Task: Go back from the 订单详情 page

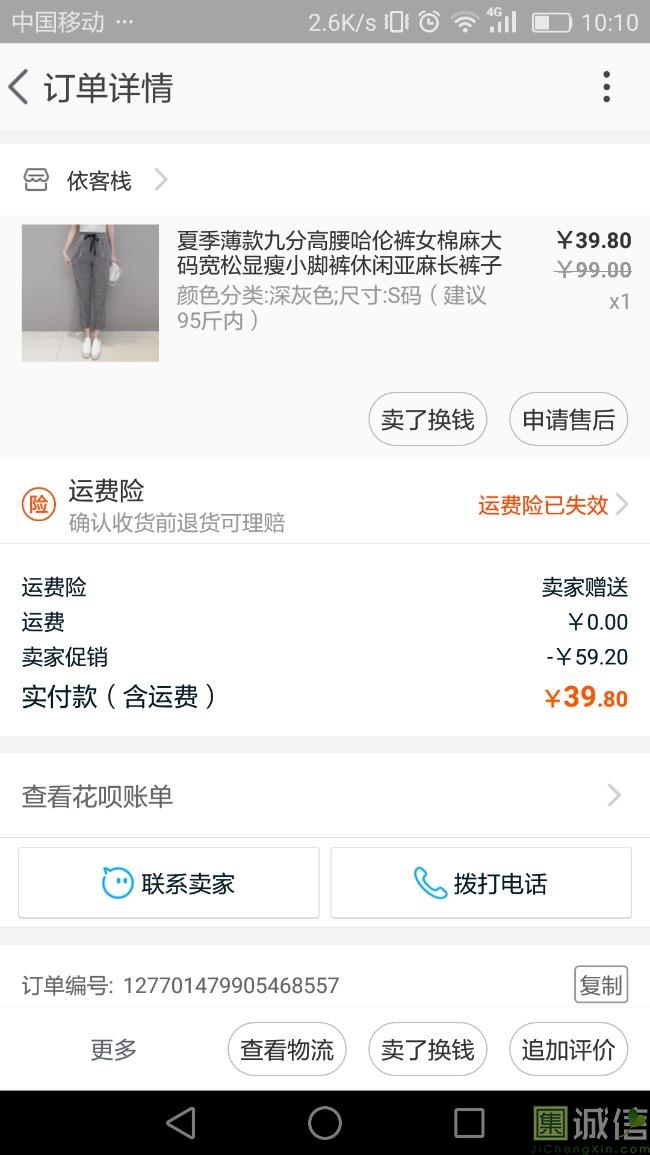Action: [20, 88]
